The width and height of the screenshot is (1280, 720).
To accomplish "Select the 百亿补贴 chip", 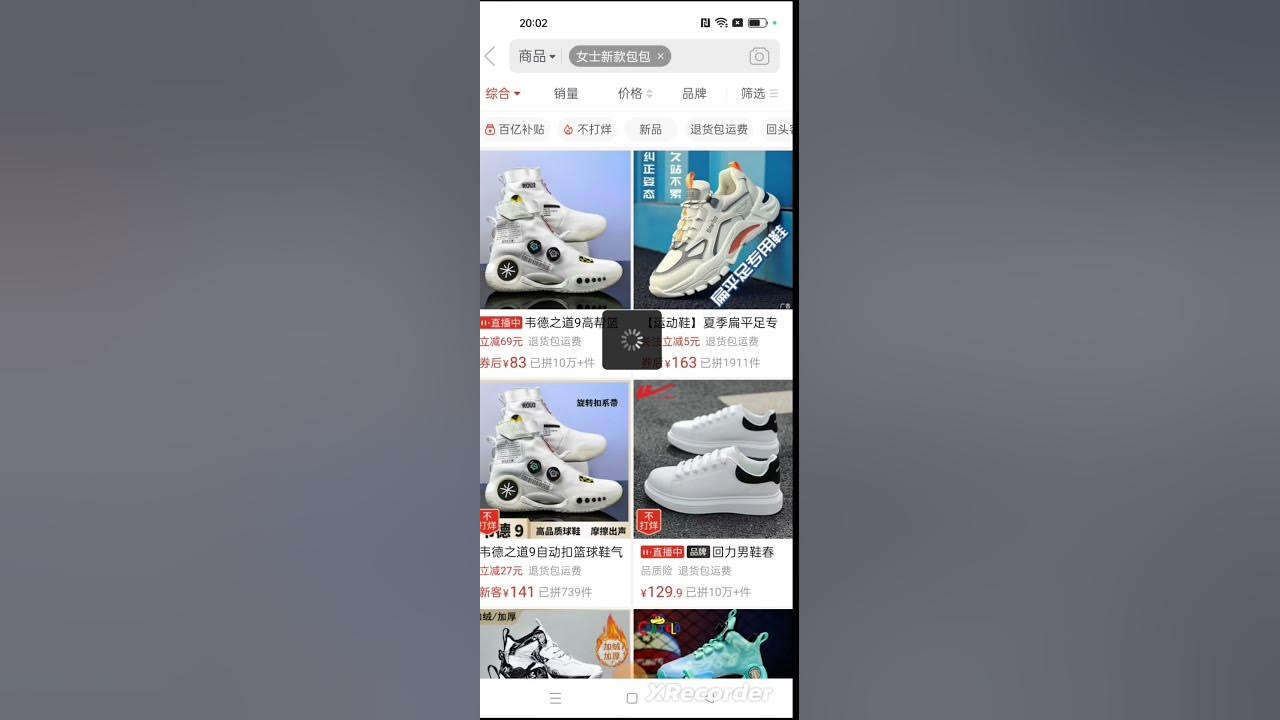I will click(x=516, y=129).
